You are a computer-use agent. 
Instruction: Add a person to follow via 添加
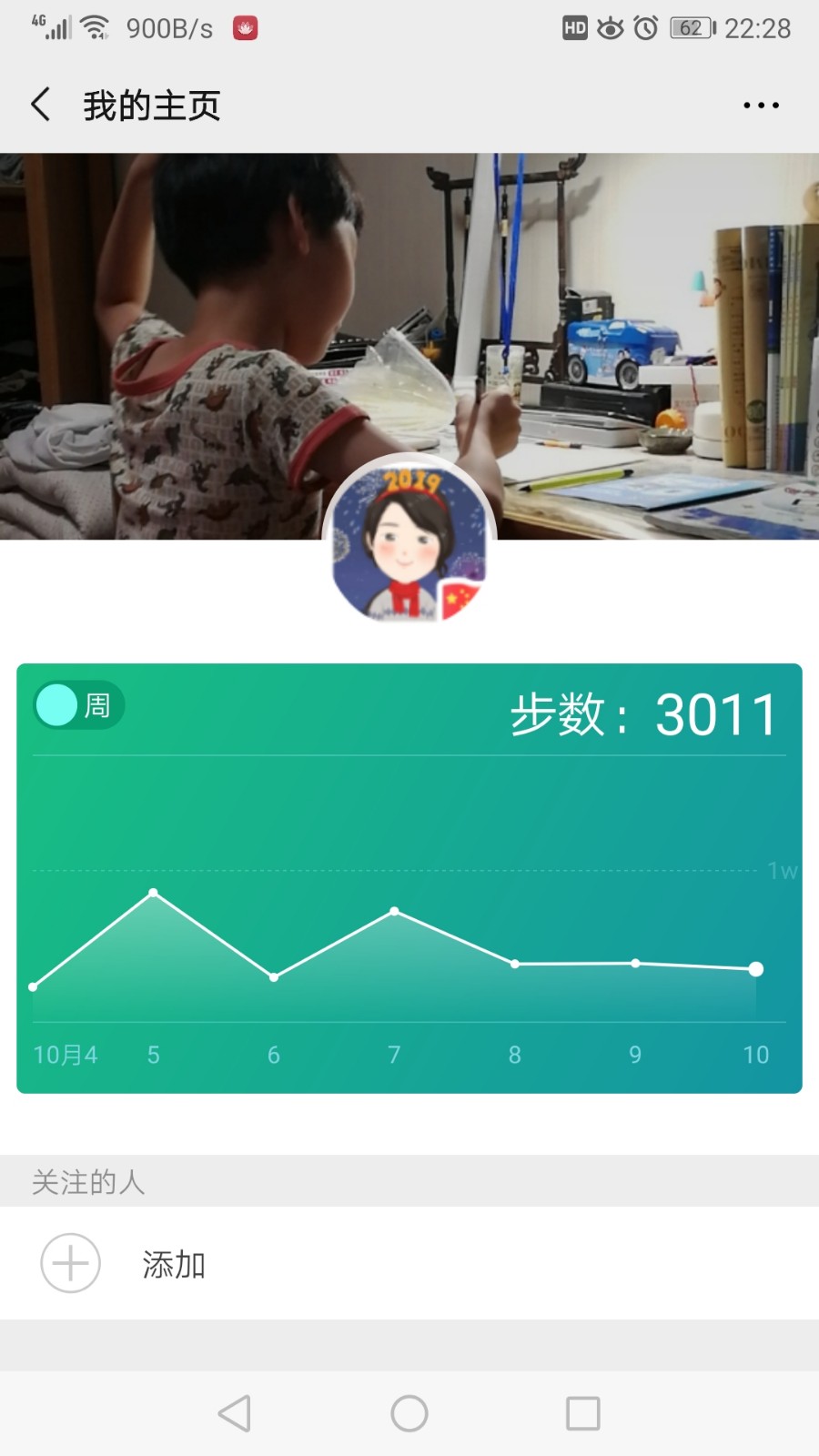tap(409, 1263)
